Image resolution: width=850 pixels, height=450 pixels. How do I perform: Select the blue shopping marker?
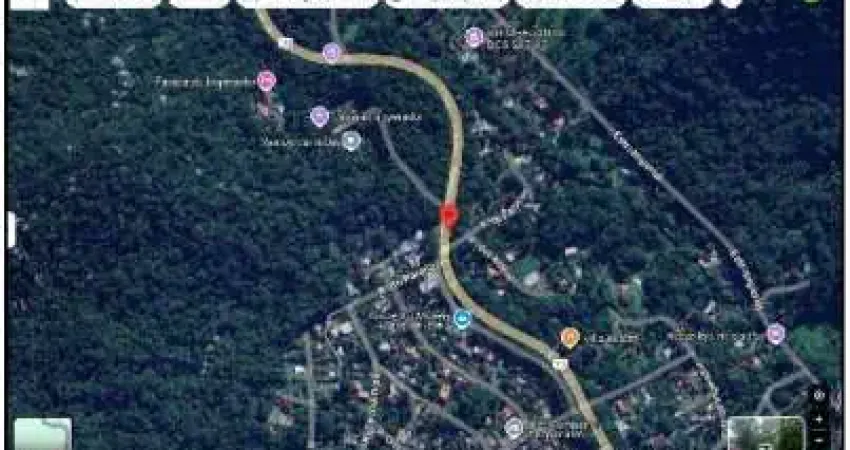pyautogui.click(x=461, y=320)
